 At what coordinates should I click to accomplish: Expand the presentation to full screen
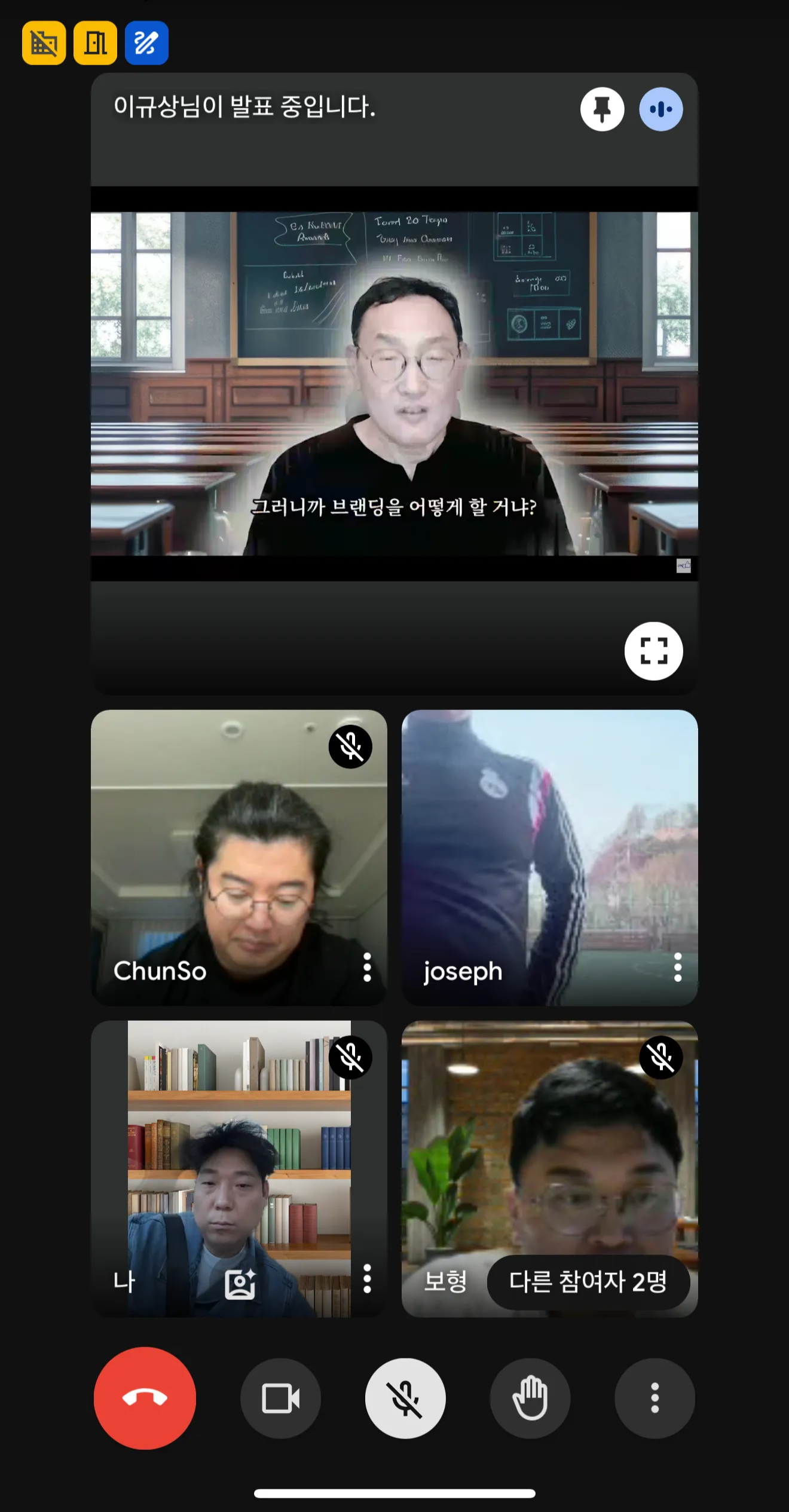(x=653, y=651)
